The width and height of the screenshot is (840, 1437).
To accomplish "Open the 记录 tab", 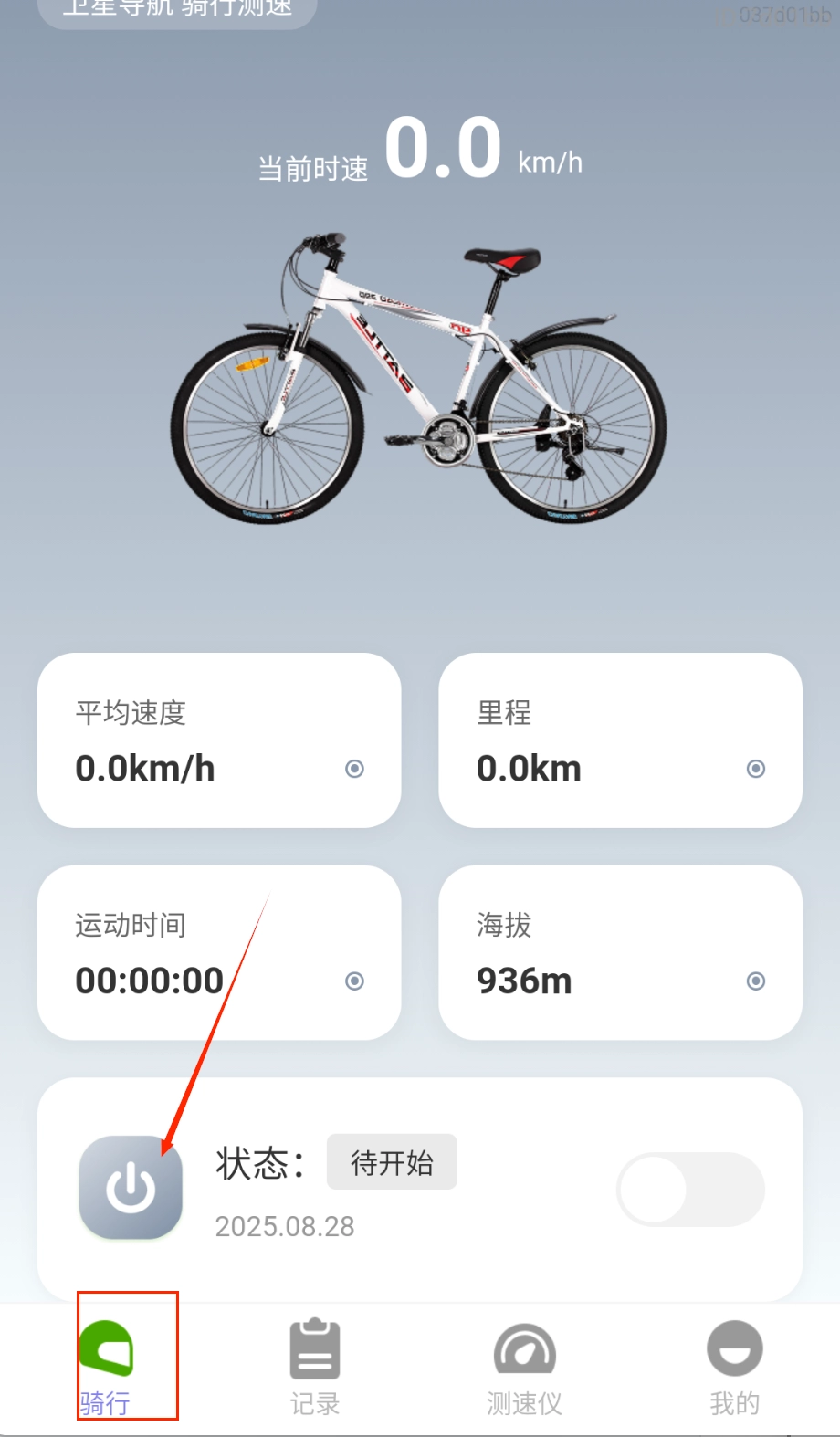I will 315,1366.
